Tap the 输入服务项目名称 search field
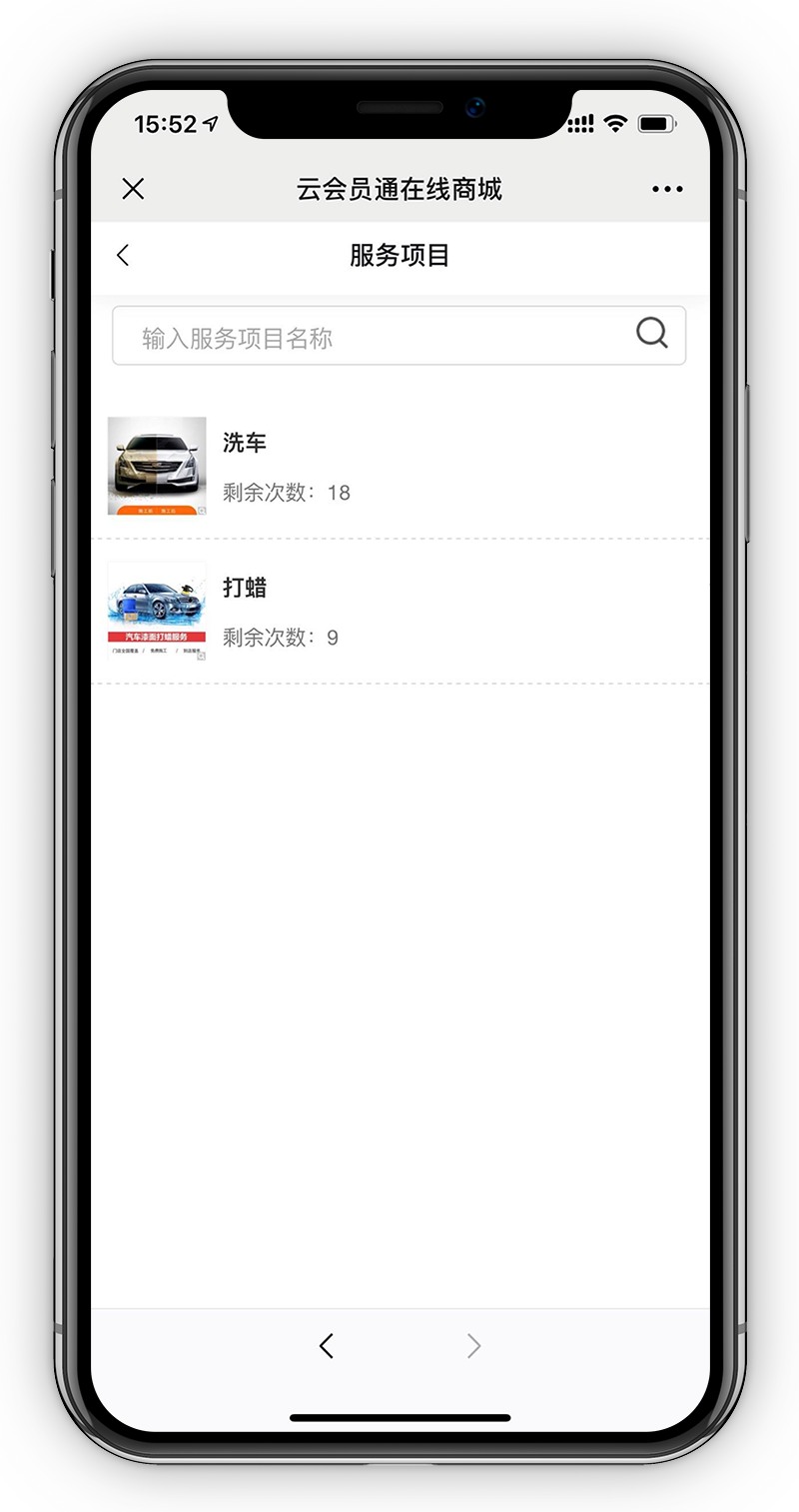799x1512 pixels. tap(399, 336)
